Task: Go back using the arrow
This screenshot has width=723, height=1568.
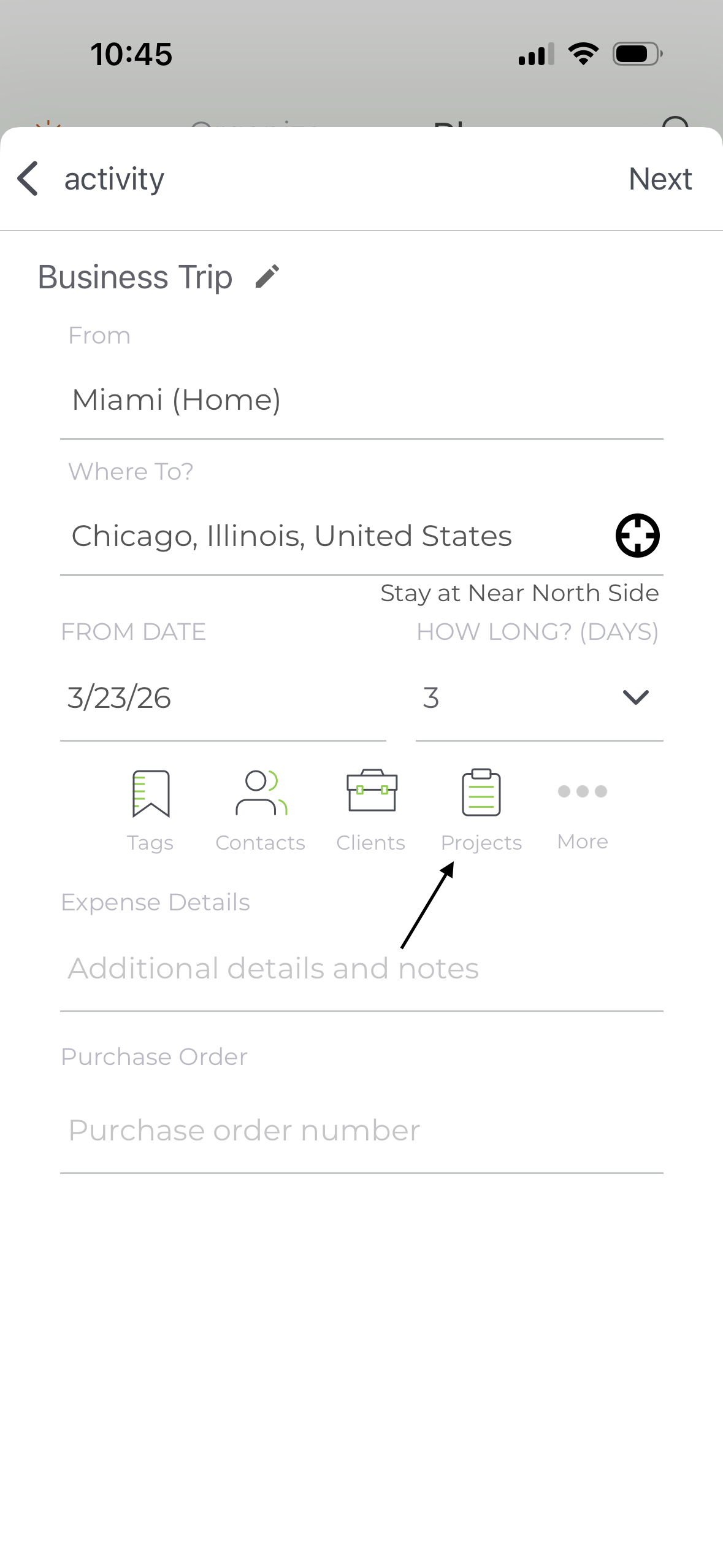Action: pyautogui.click(x=28, y=179)
